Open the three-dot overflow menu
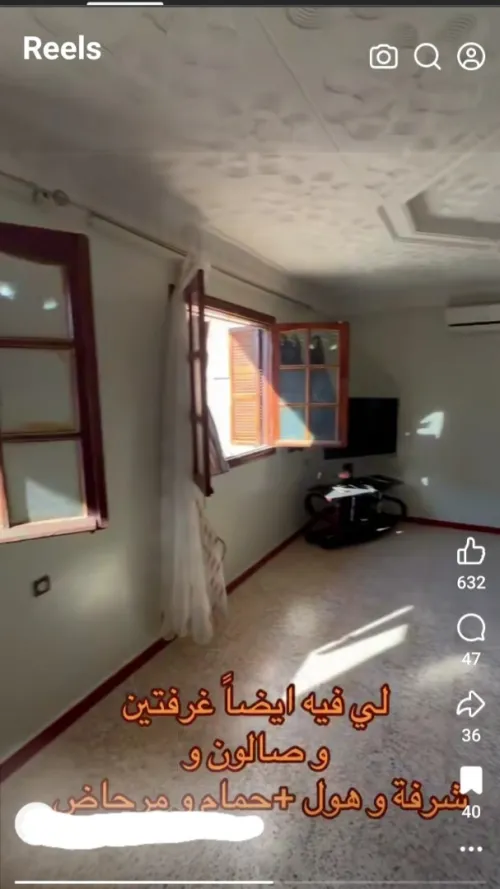Image resolution: width=500 pixels, height=889 pixels. point(471,849)
